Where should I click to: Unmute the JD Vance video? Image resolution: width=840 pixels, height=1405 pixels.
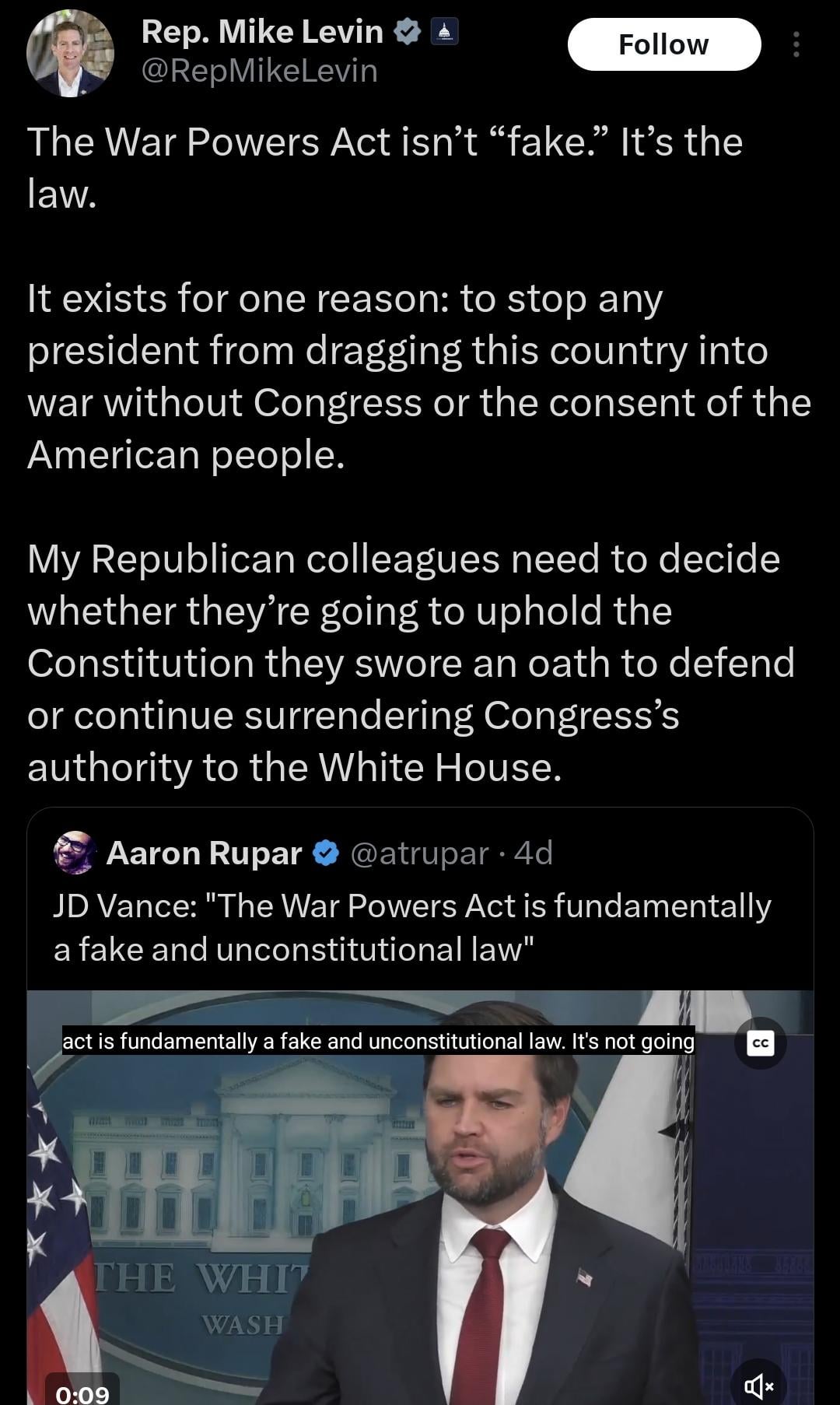pyautogui.click(x=758, y=1386)
